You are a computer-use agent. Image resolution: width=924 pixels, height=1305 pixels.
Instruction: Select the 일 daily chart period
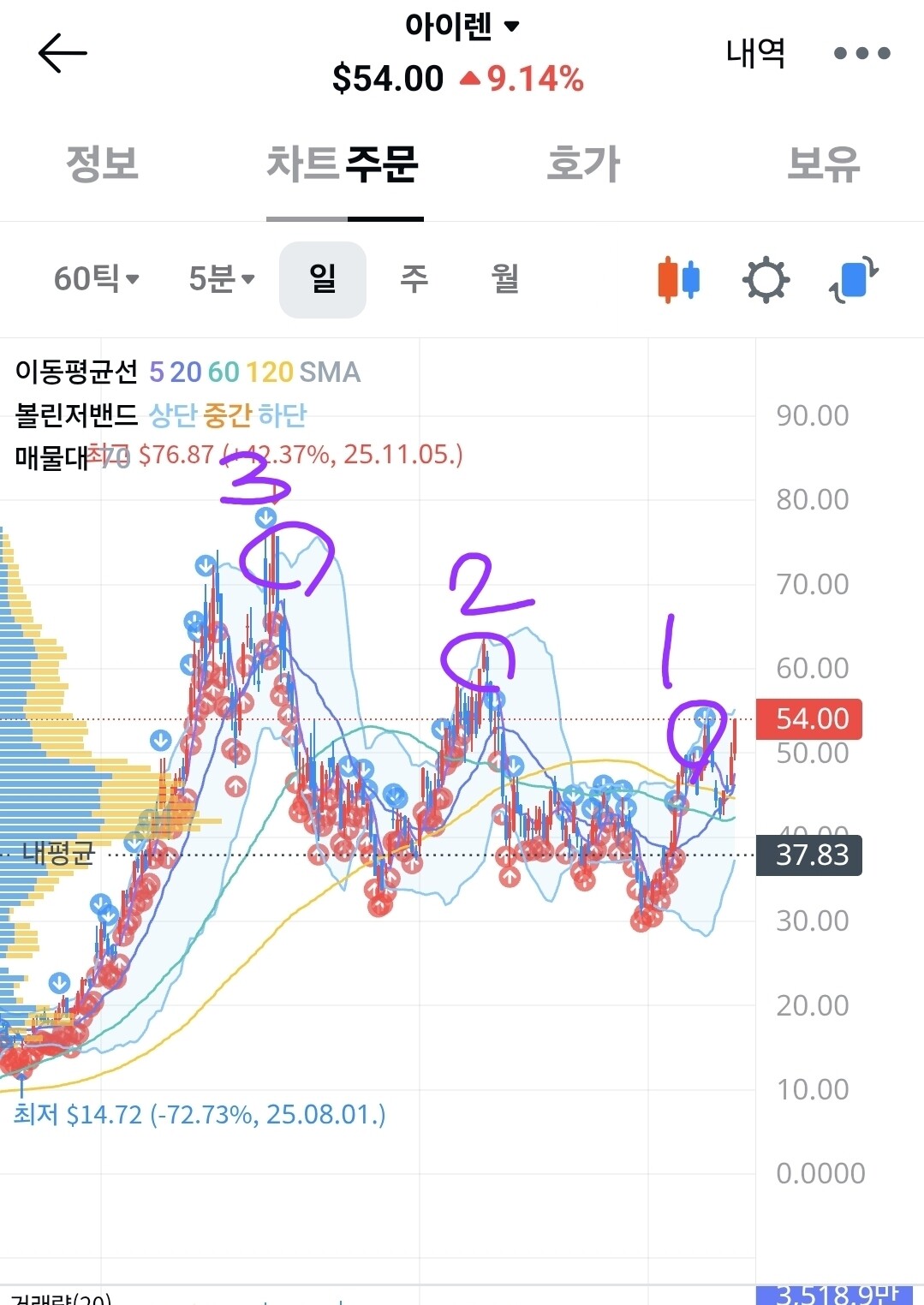pyautogui.click(x=323, y=279)
